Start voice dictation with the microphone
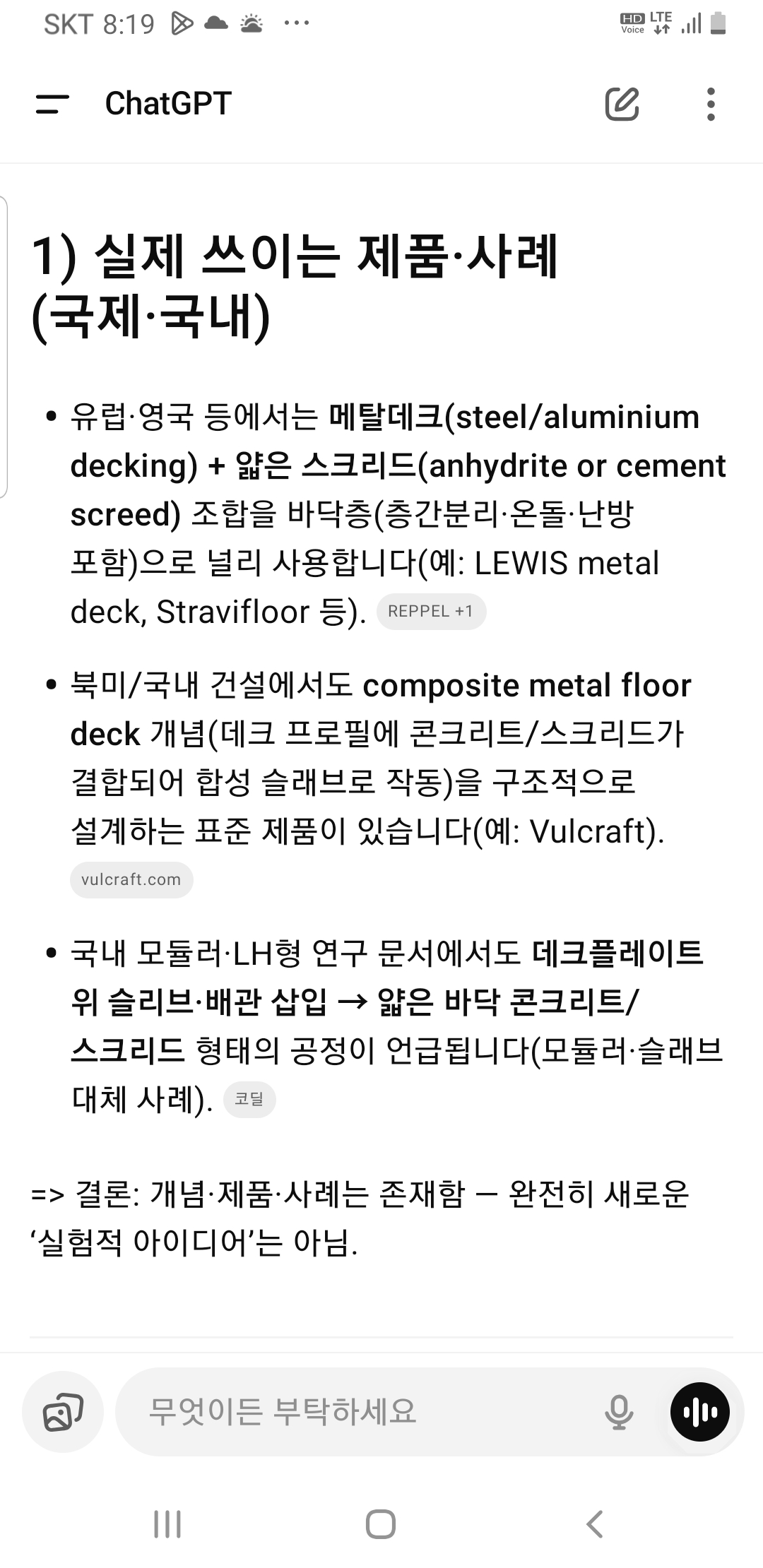Image resolution: width=763 pixels, height=1568 pixels. (x=619, y=1412)
